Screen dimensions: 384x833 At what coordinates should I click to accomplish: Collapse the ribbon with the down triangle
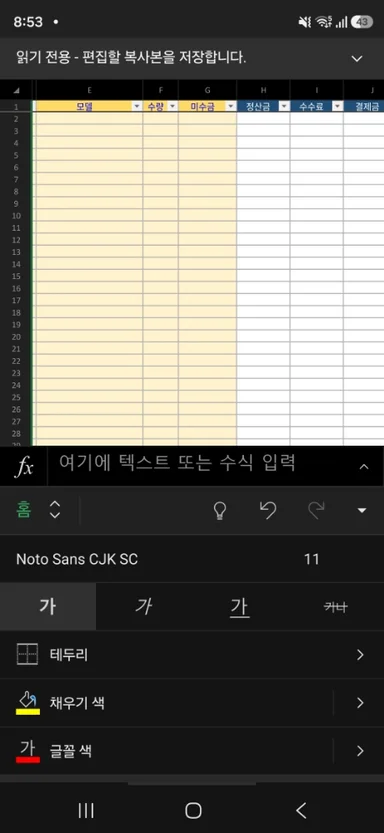(x=362, y=511)
